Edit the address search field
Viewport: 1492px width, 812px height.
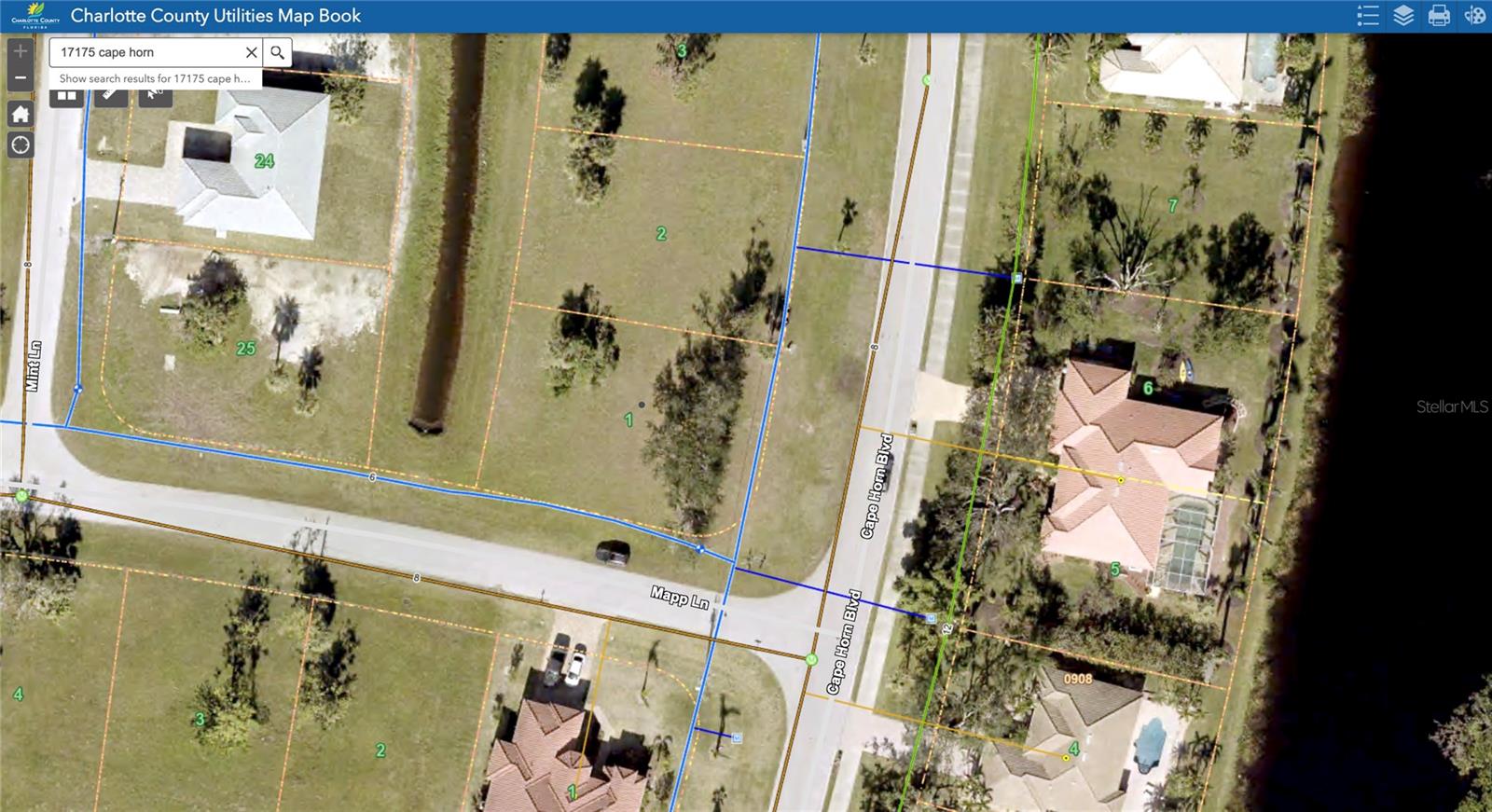pos(145,52)
